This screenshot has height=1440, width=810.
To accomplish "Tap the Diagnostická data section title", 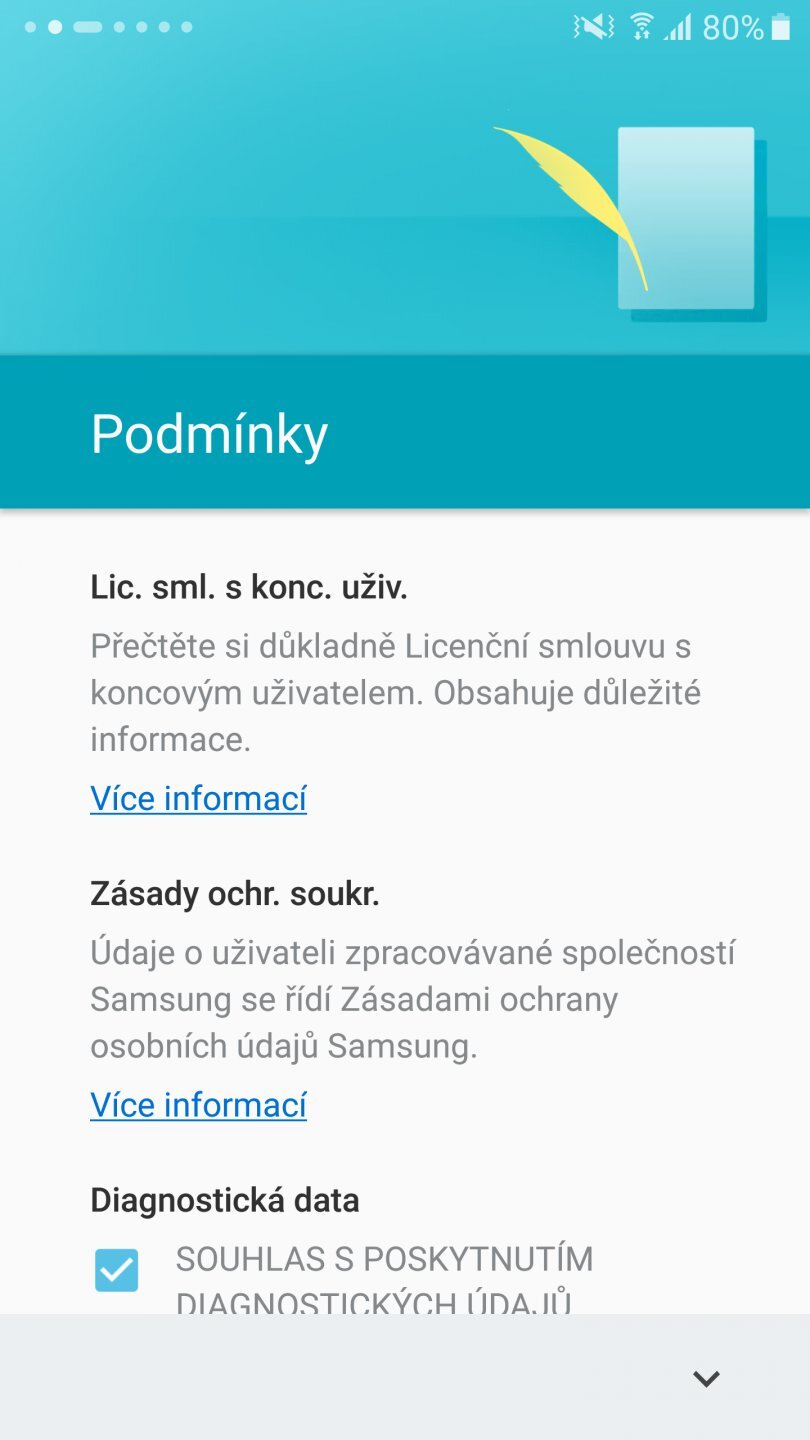I will (224, 1201).
